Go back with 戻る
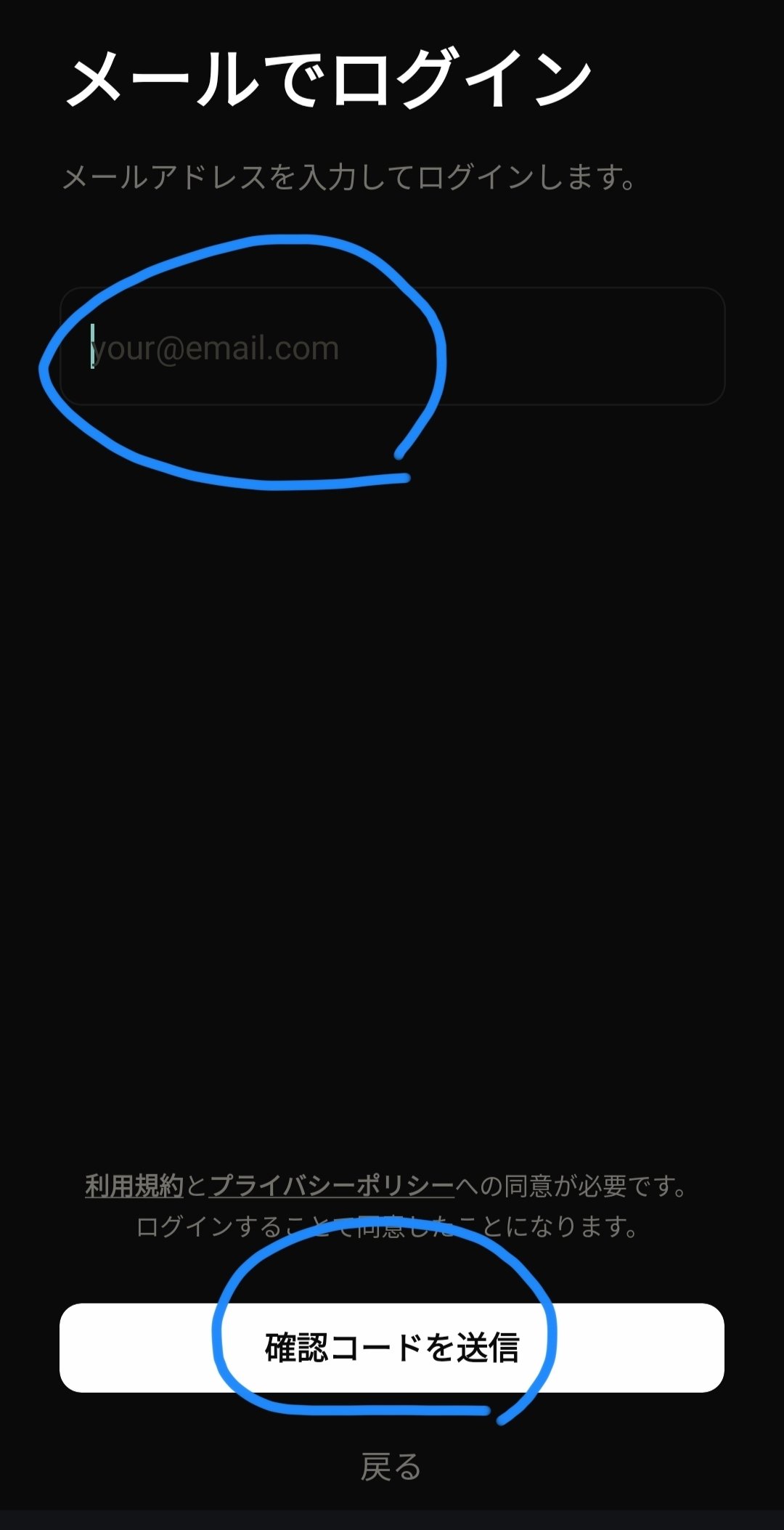The image size is (784, 1530). pos(391,1467)
